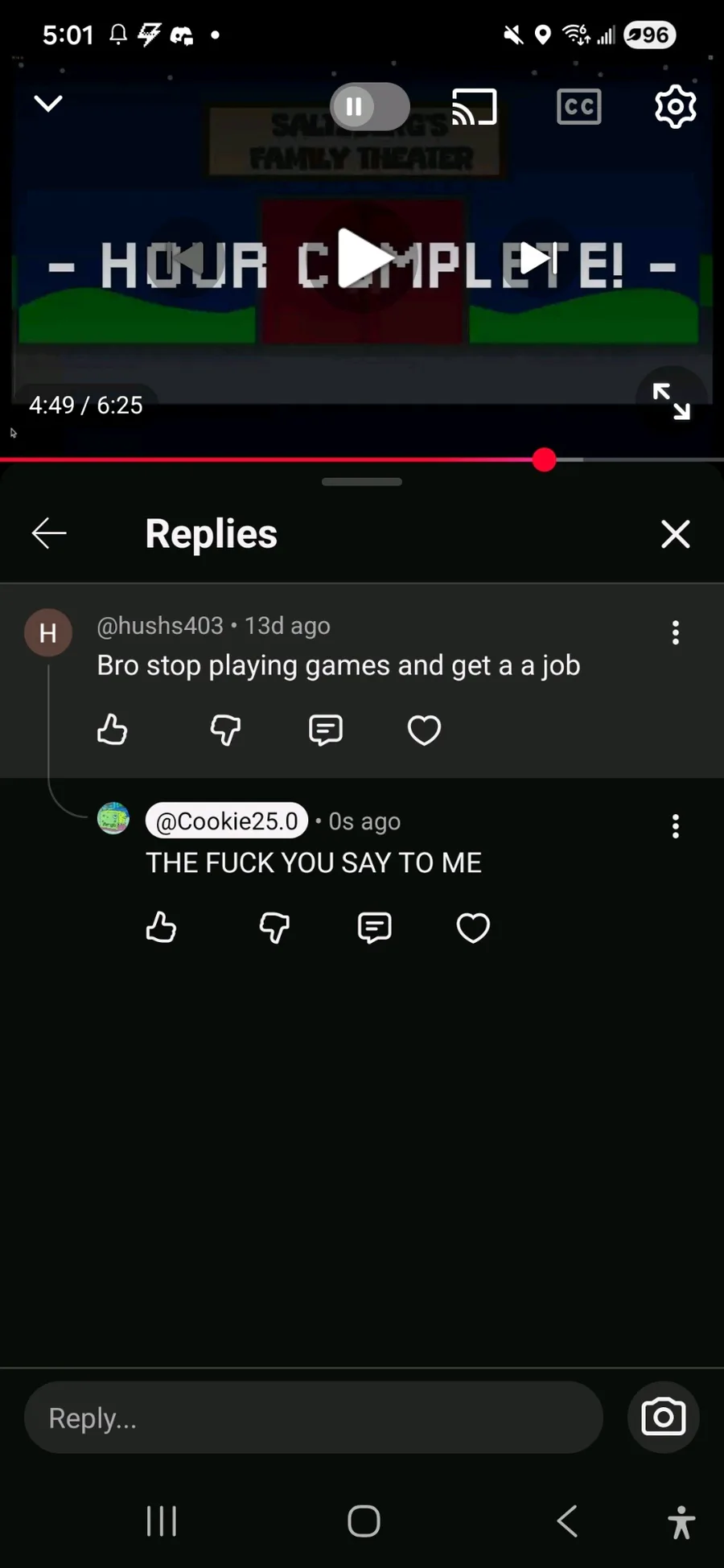Like the reply by @Cookie25.0
The width and height of the screenshot is (724, 1568).
click(x=161, y=927)
